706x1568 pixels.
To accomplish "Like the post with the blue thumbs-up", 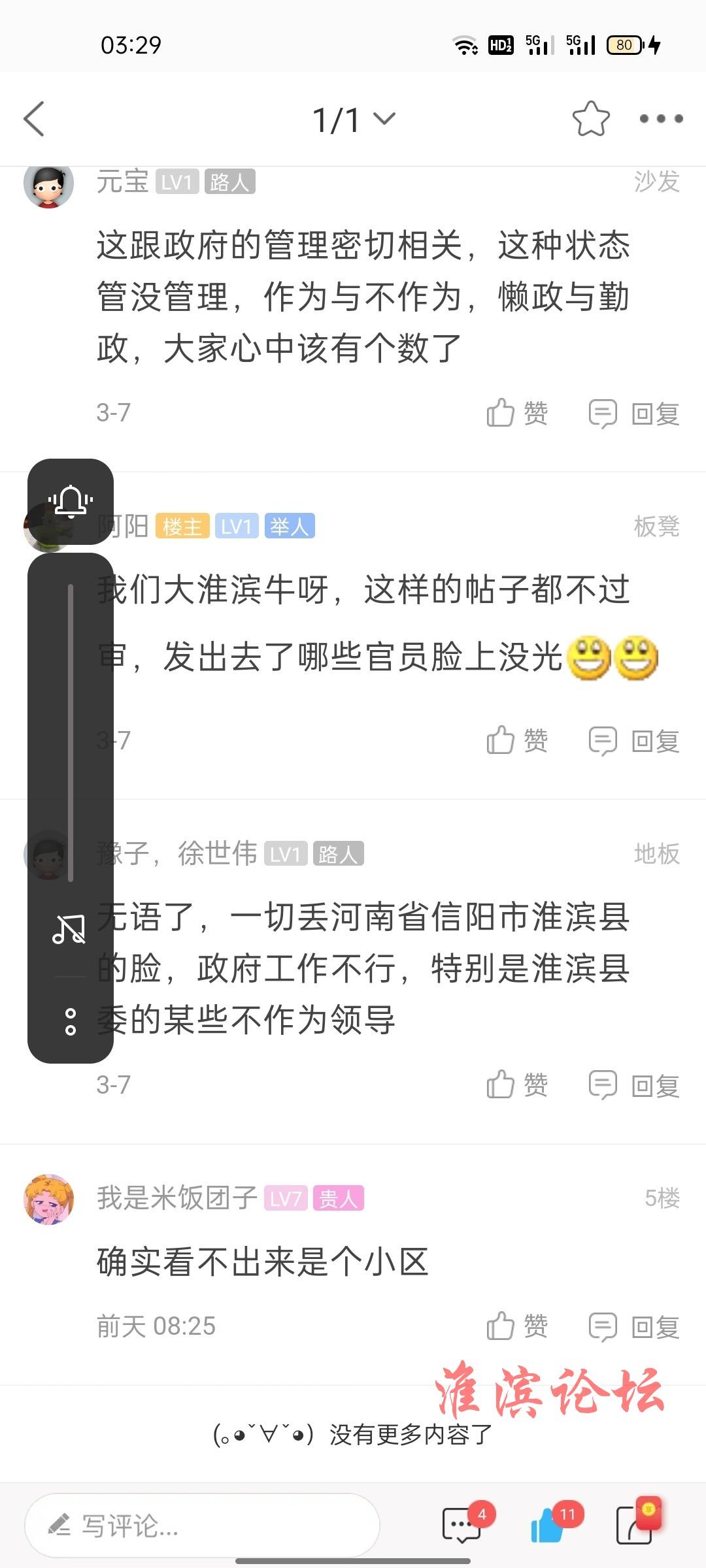I will [548, 1525].
